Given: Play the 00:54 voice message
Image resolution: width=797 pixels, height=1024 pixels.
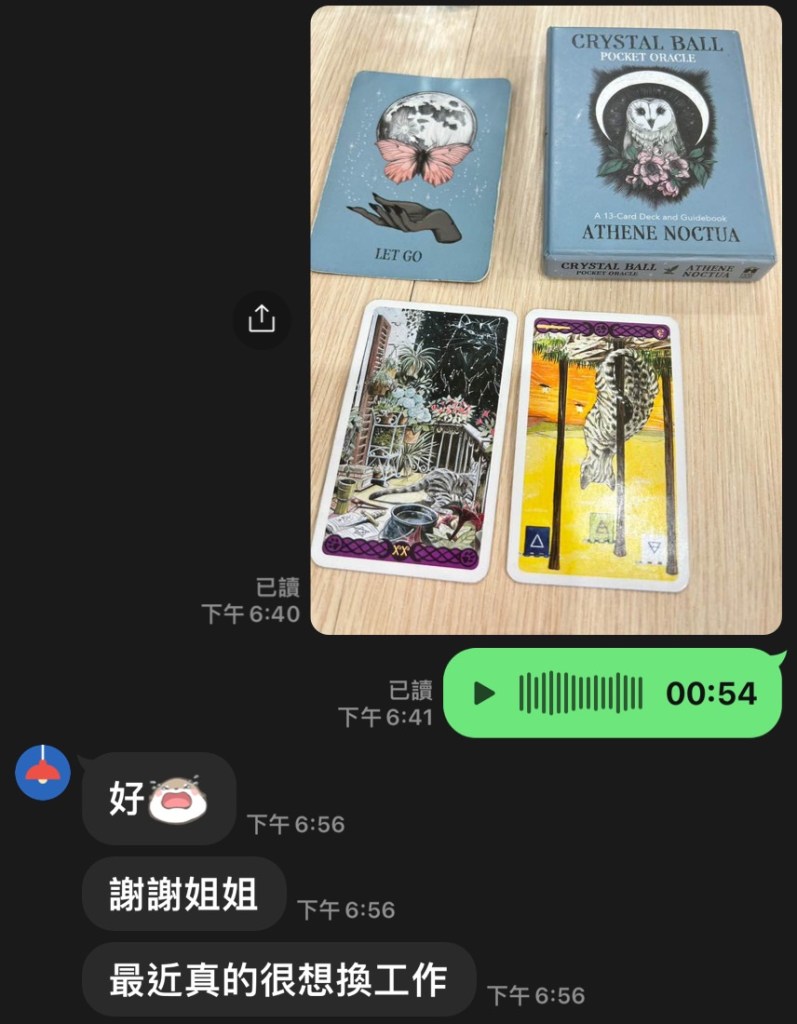Looking at the screenshot, I should (x=485, y=693).
